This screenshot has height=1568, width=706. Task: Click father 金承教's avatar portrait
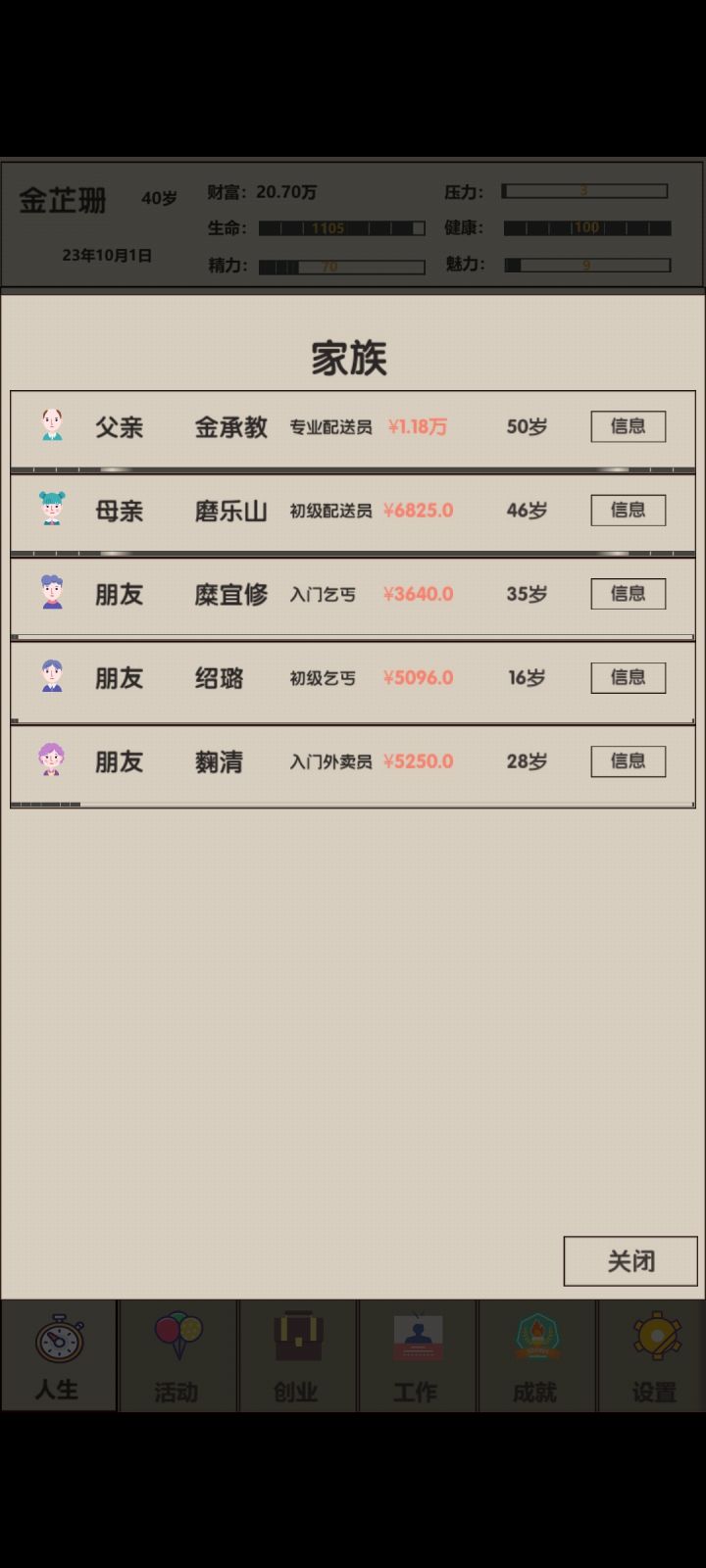click(53, 426)
